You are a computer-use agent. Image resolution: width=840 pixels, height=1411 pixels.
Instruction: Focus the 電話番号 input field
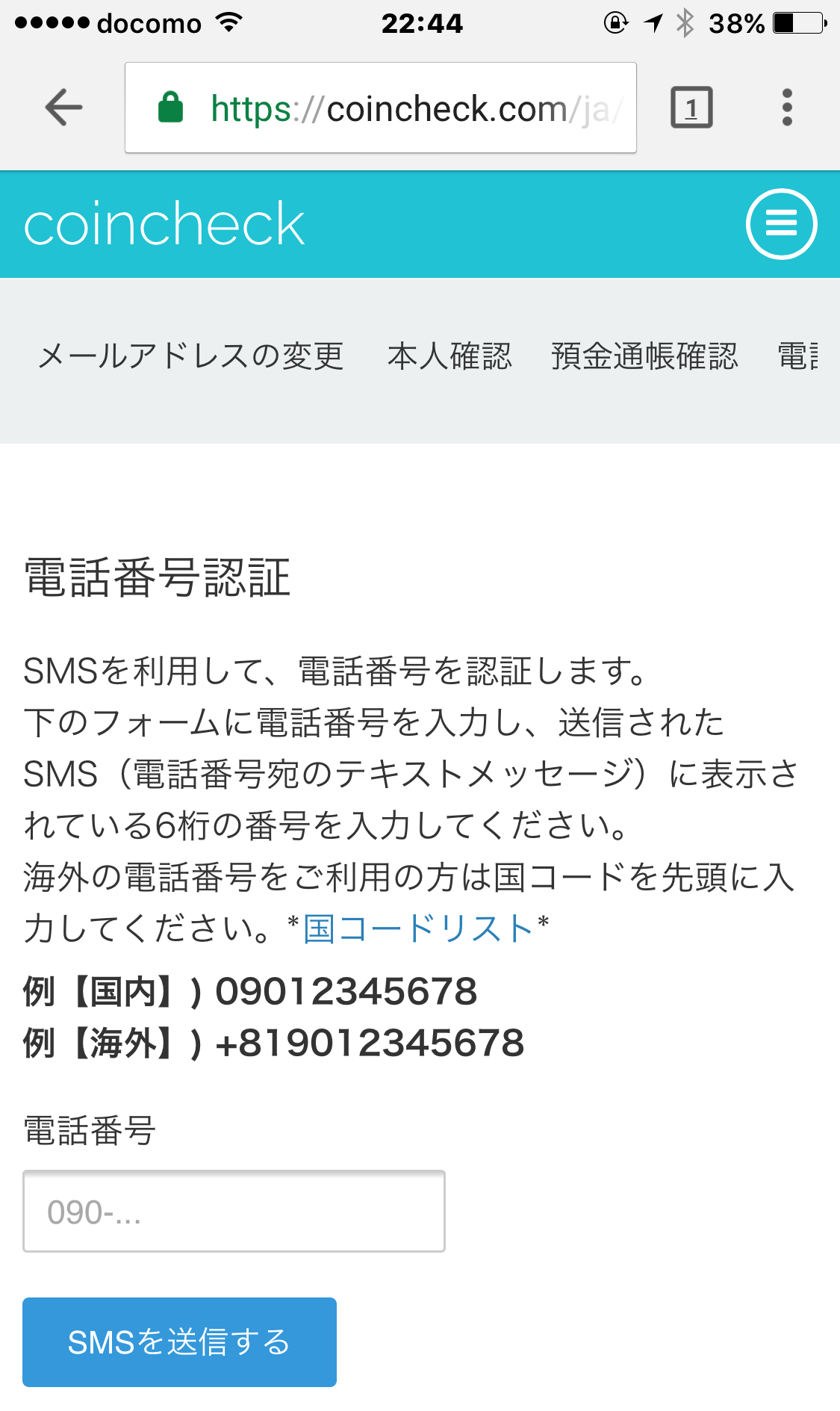pyautogui.click(x=234, y=1211)
